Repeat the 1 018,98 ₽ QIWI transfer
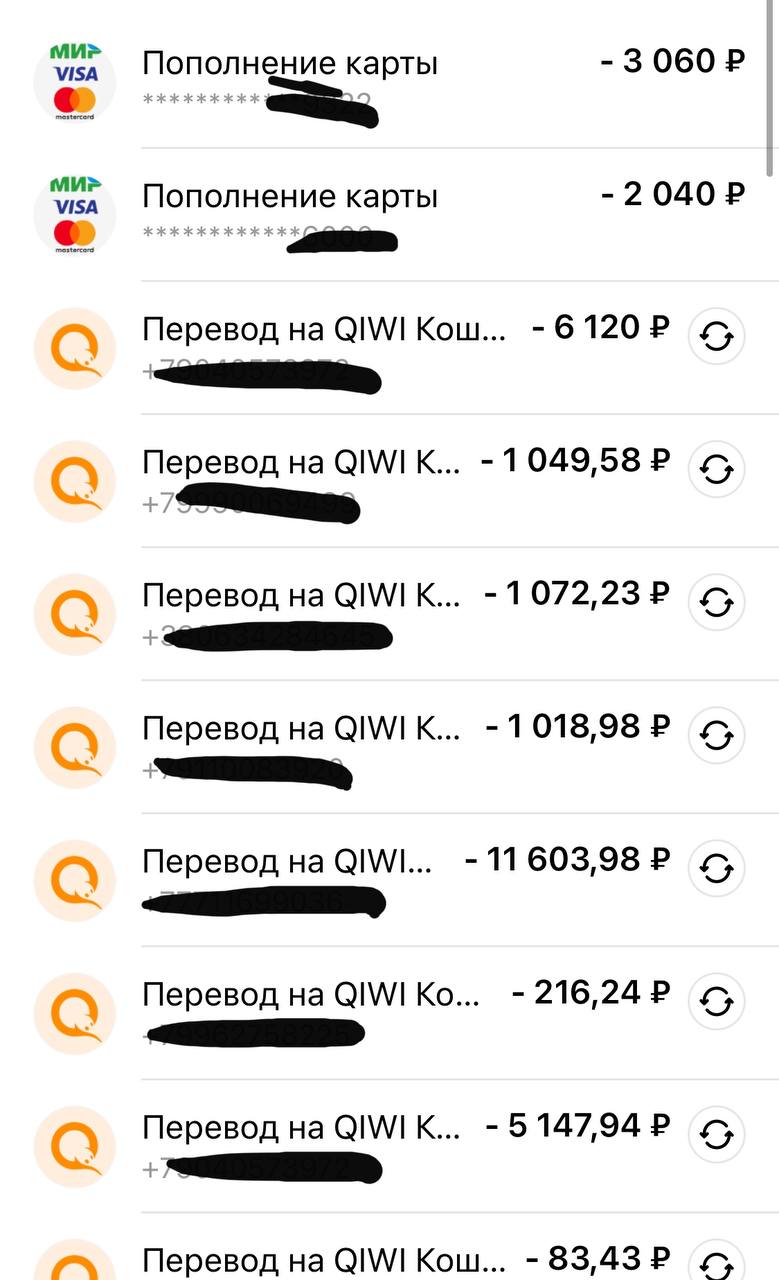The height and width of the screenshot is (1280, 779). (717, 735)
